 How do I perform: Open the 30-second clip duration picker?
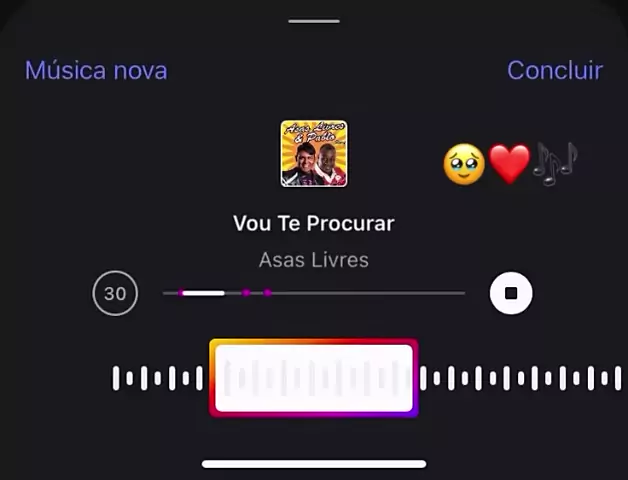tap(115, 294)
